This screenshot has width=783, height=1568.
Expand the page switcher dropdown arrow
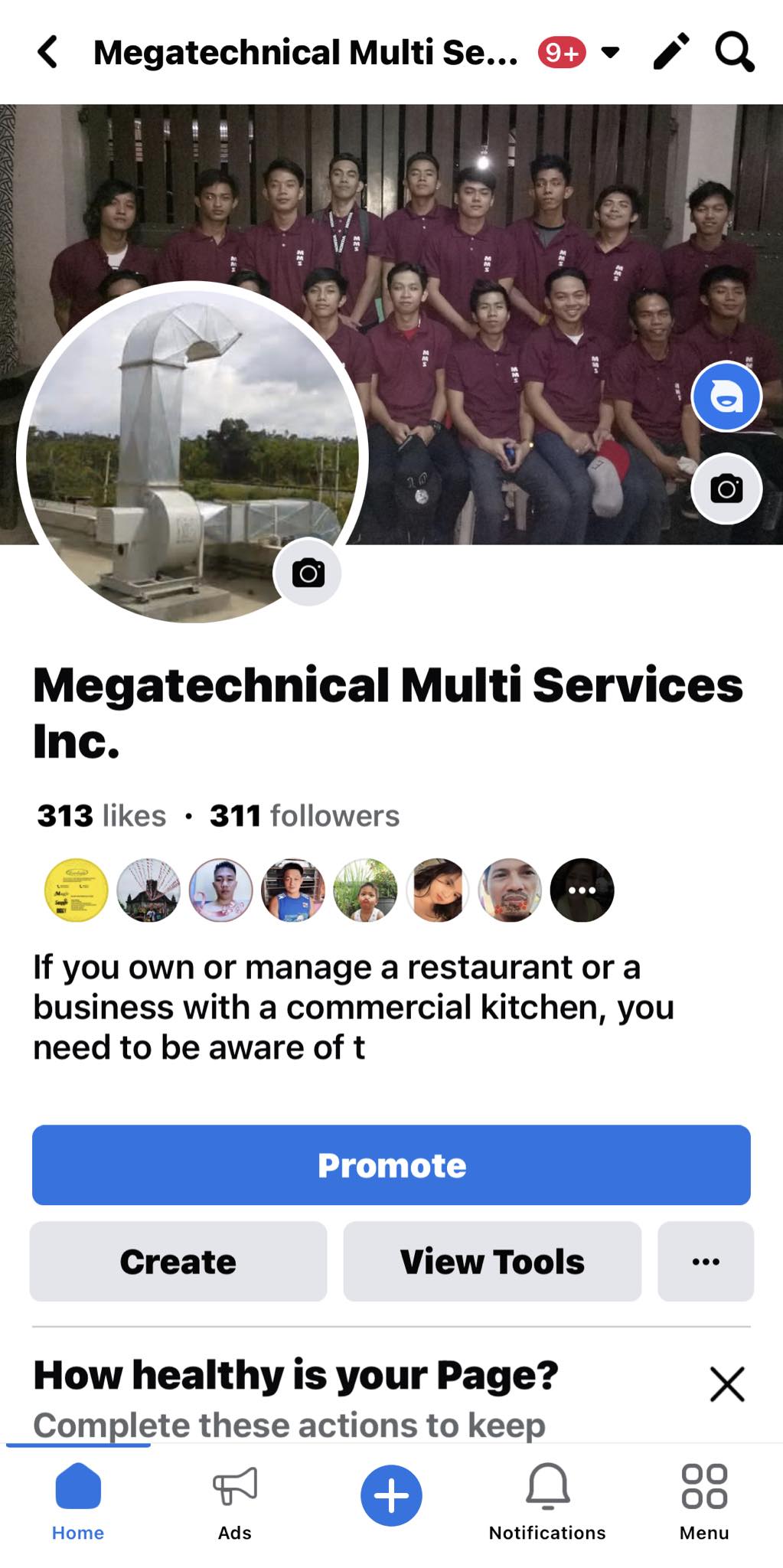point(610,53)
